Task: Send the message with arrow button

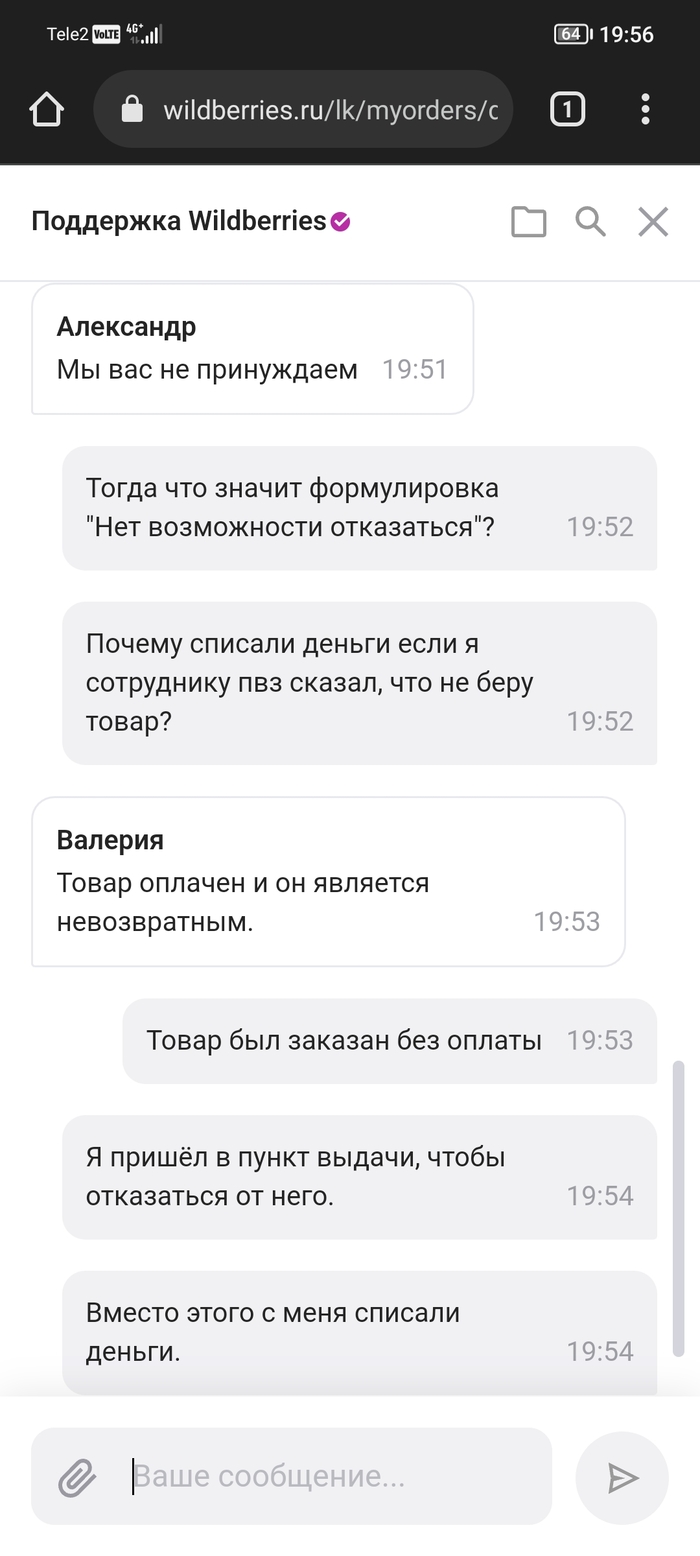Action: click(x=622, y=1477)
